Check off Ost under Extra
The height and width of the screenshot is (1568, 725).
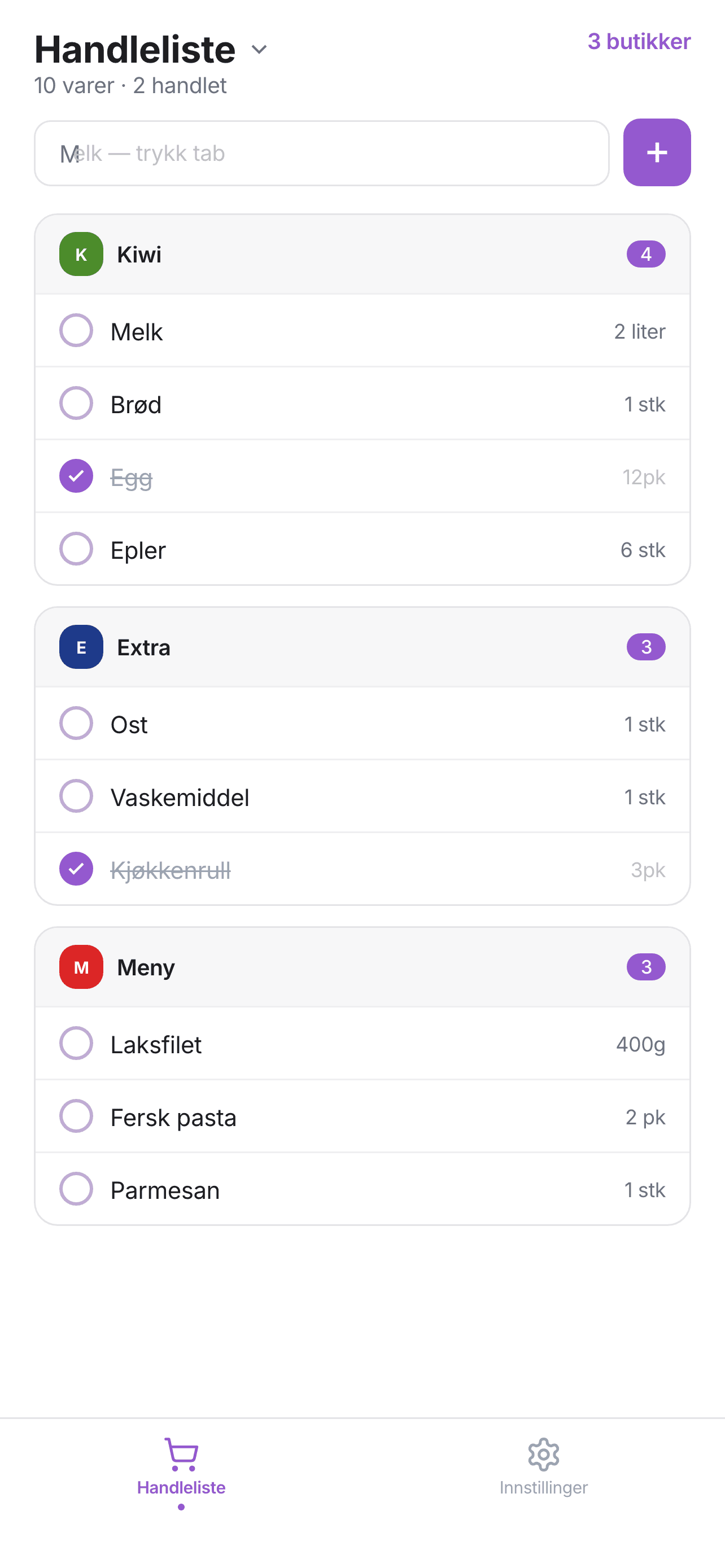point(76,724)
